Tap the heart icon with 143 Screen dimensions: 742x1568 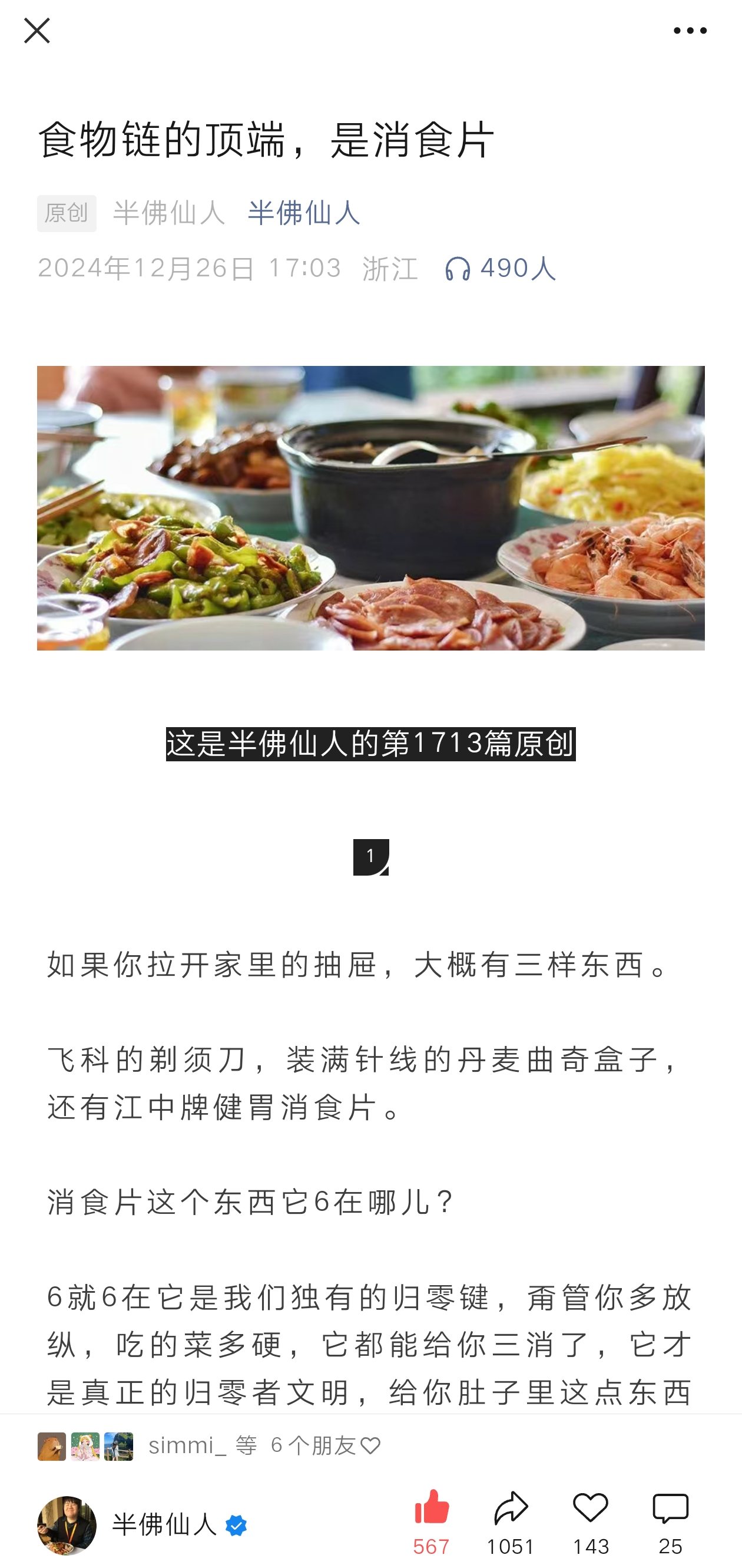pyautogui.click(x=591, y=1521)
